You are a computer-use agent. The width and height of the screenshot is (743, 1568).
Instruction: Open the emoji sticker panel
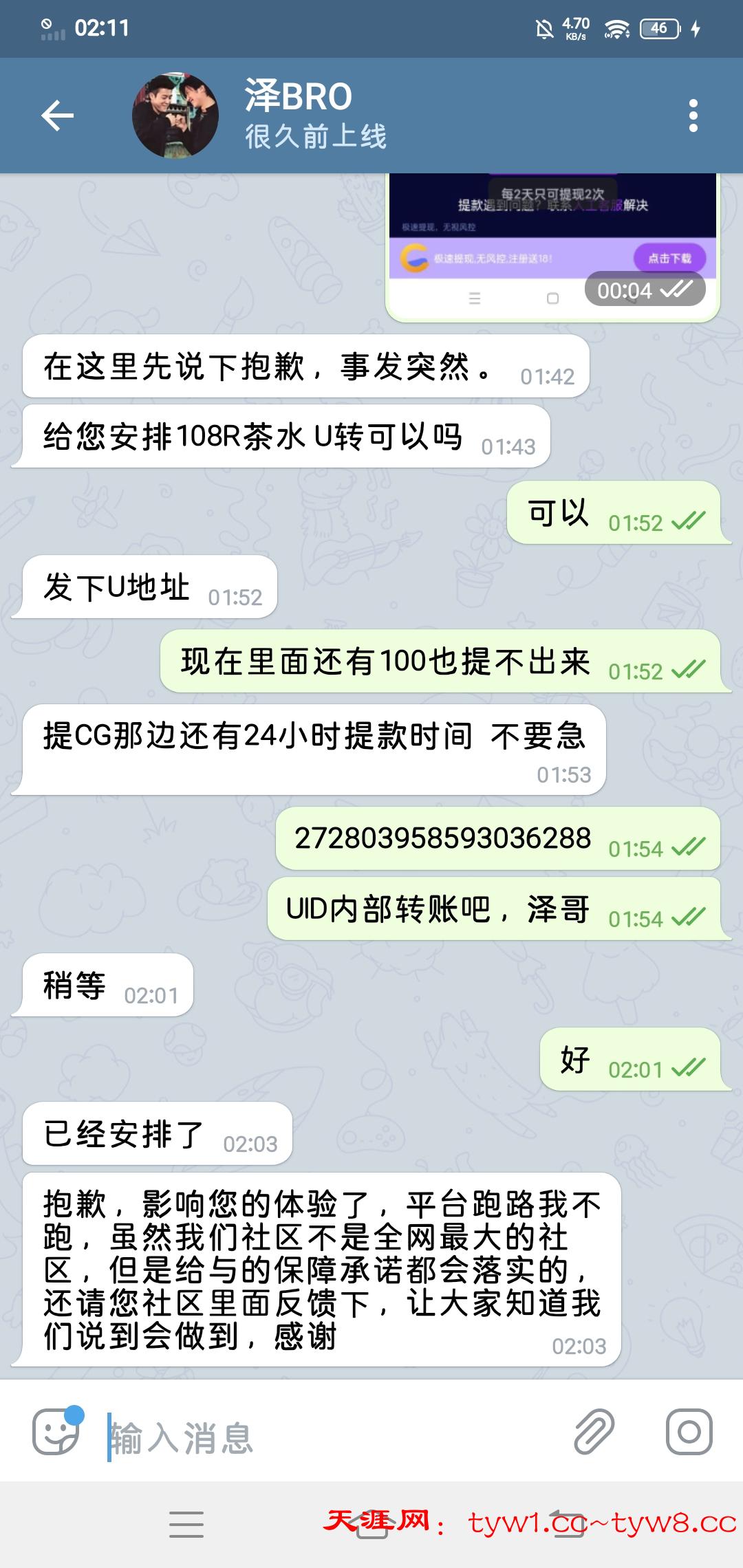click(x=56, y=1431)
